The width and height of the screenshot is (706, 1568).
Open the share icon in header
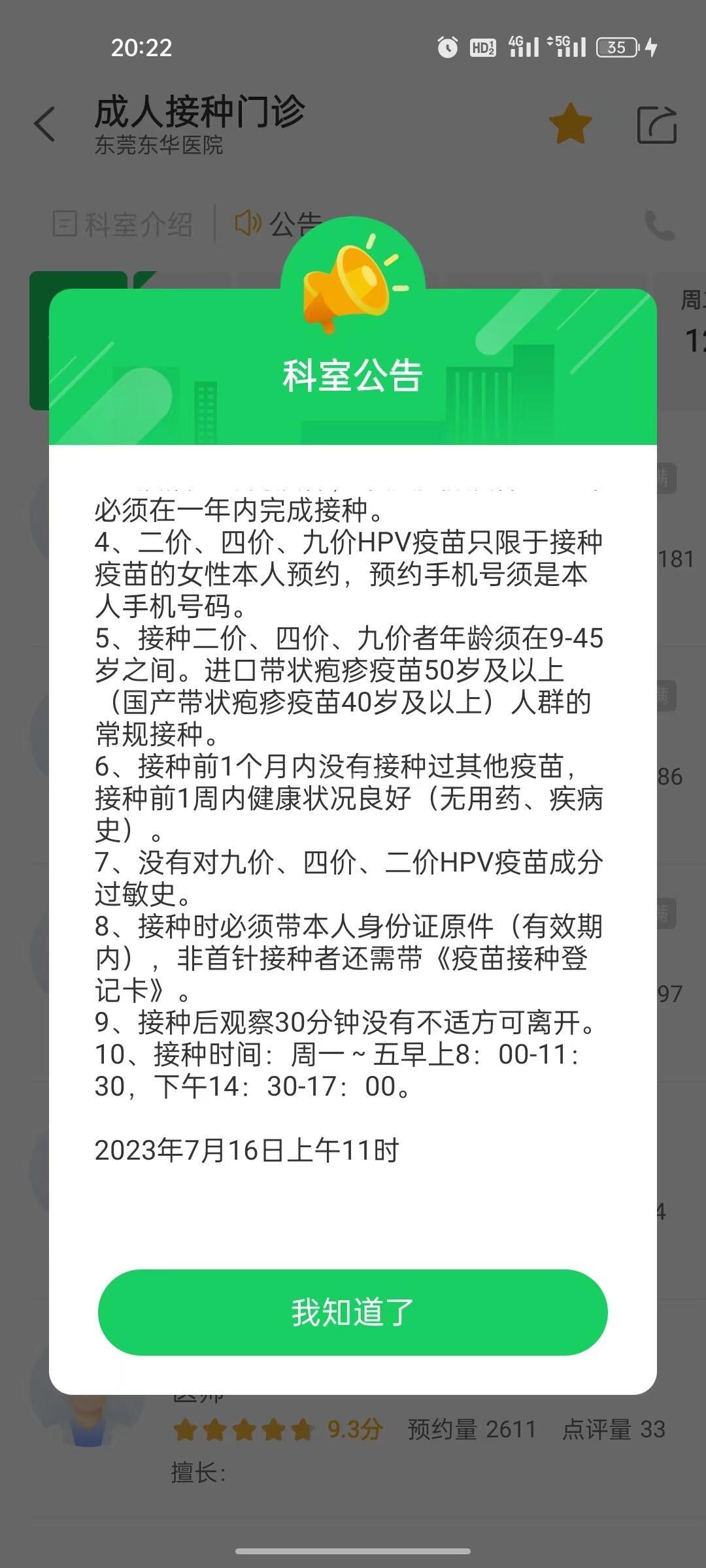click(656, 124)
